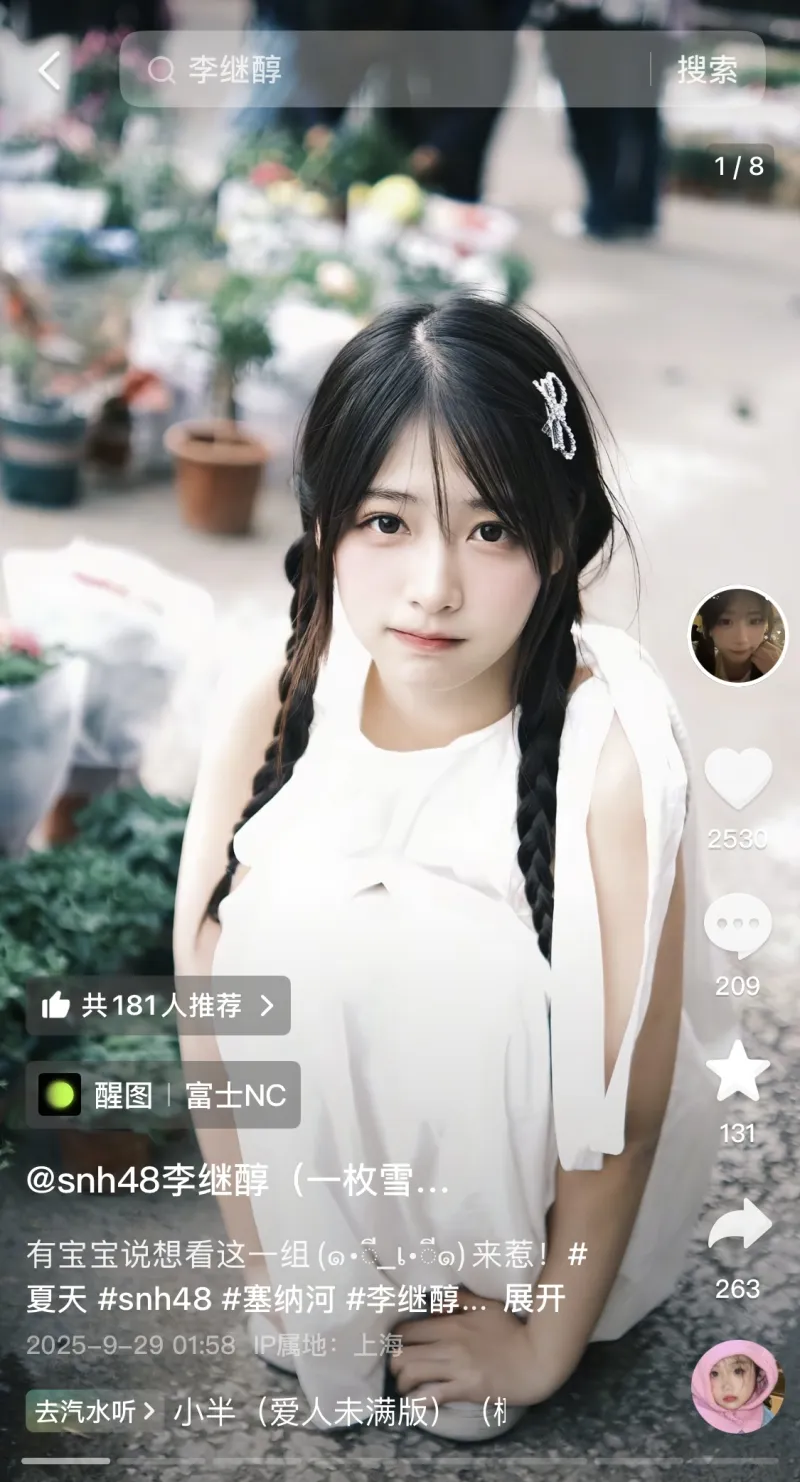Screen dimensions: 800x1482
Task: Tap the 搜索 button
Action: [x=708, y=70]
